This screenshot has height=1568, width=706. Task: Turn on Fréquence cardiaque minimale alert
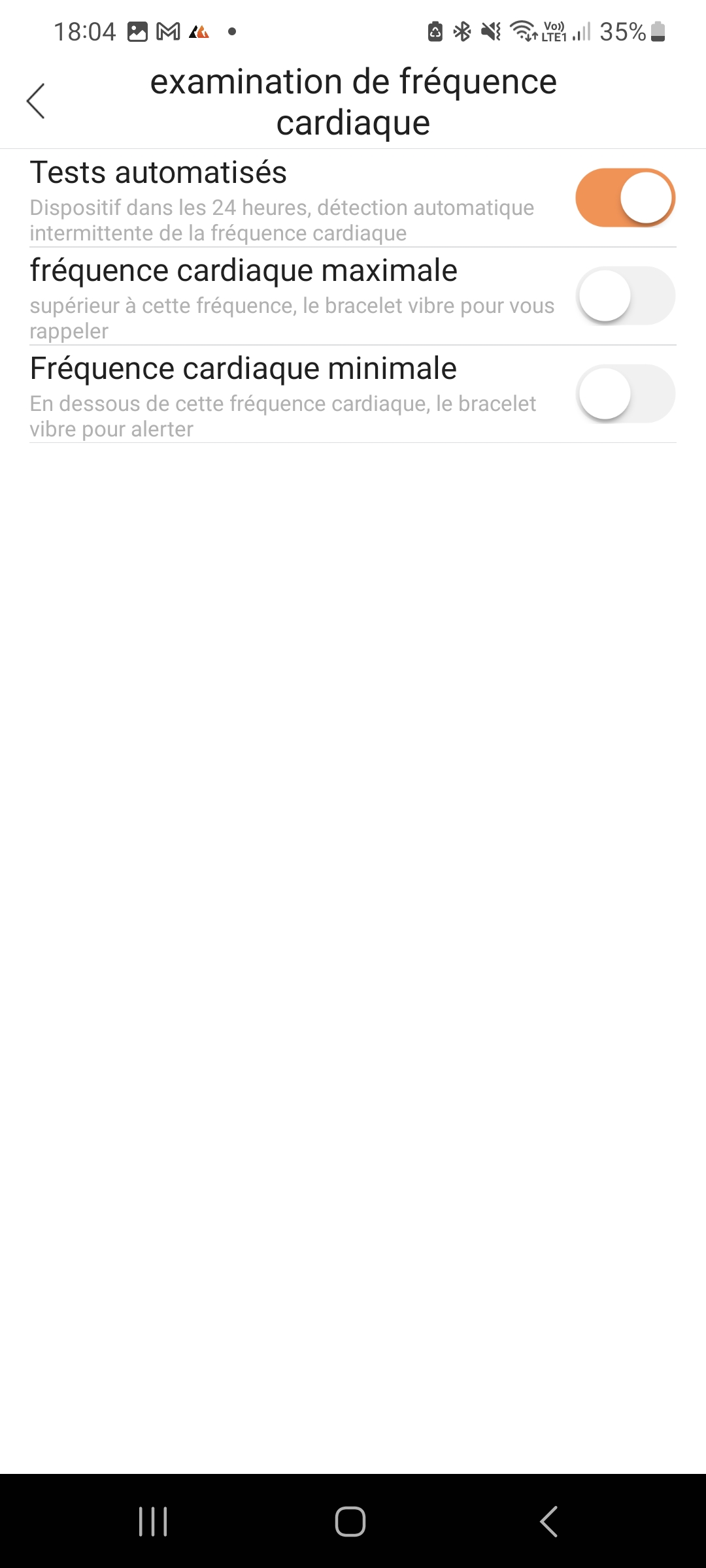[625, 394]
